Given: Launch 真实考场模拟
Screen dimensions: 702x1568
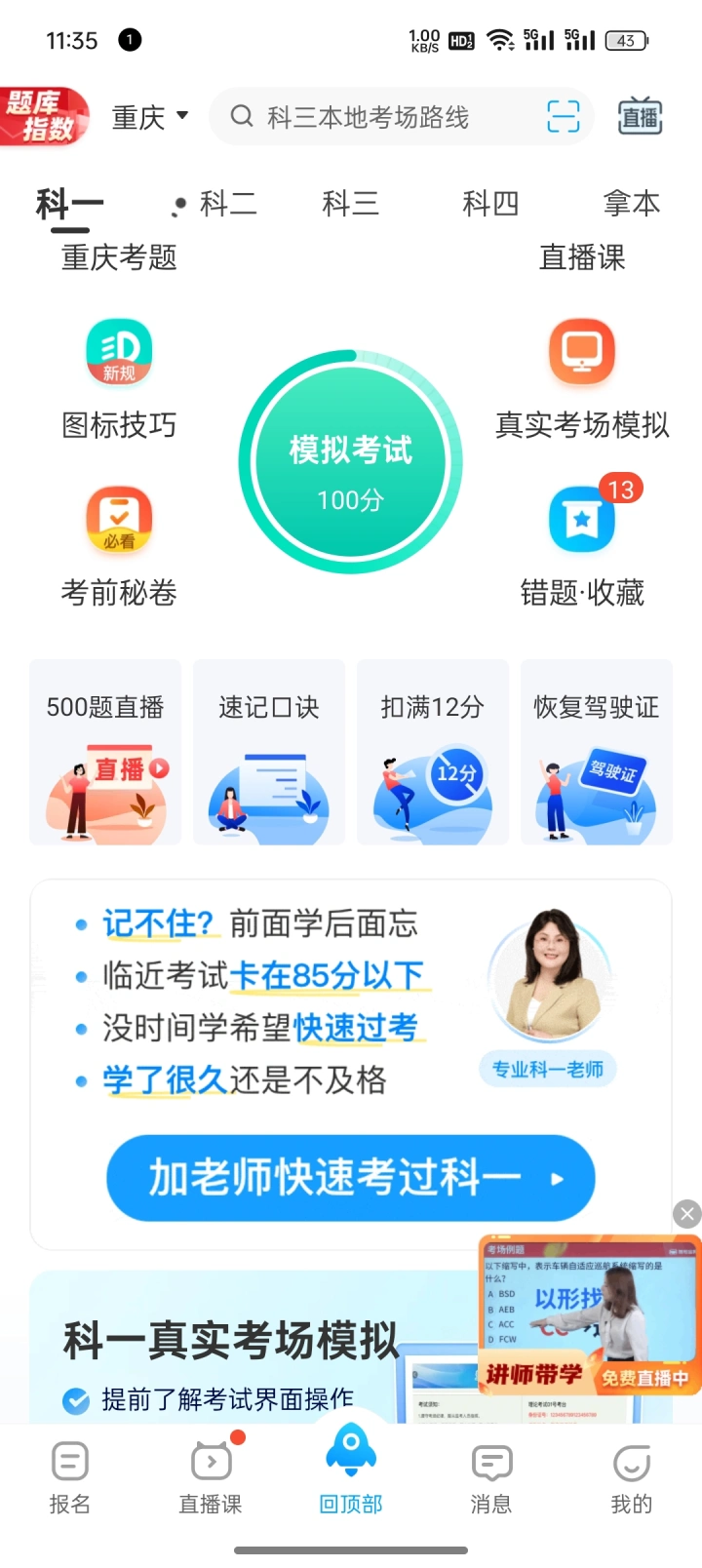Looking at the screenshot, I should click(582, 380).
